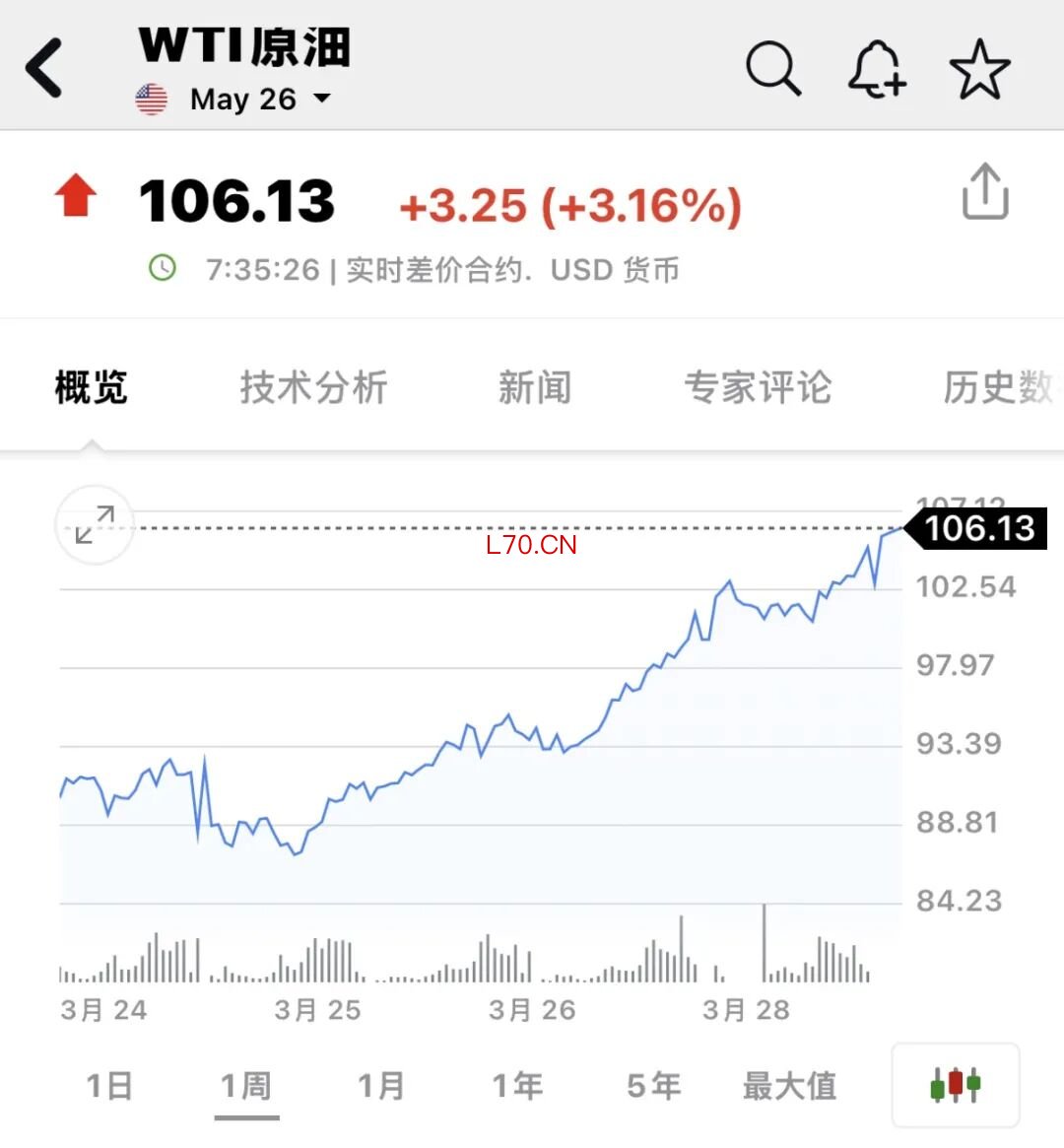Viewport: 1064px width, 1148px height.
Task: Share this quote with the share icon
Action: 984,191
